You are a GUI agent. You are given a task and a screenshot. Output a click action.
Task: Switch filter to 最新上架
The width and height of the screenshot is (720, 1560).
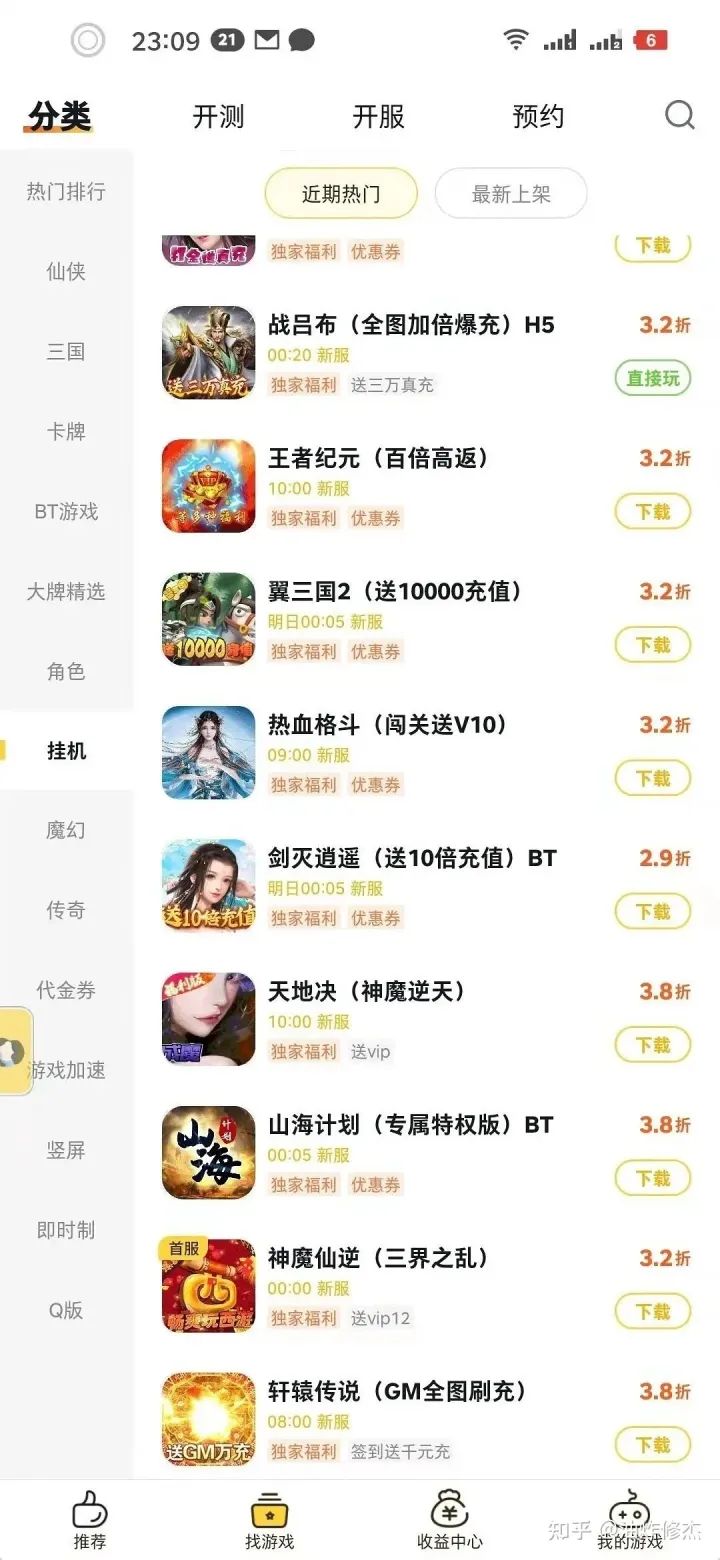click(511, 194)
